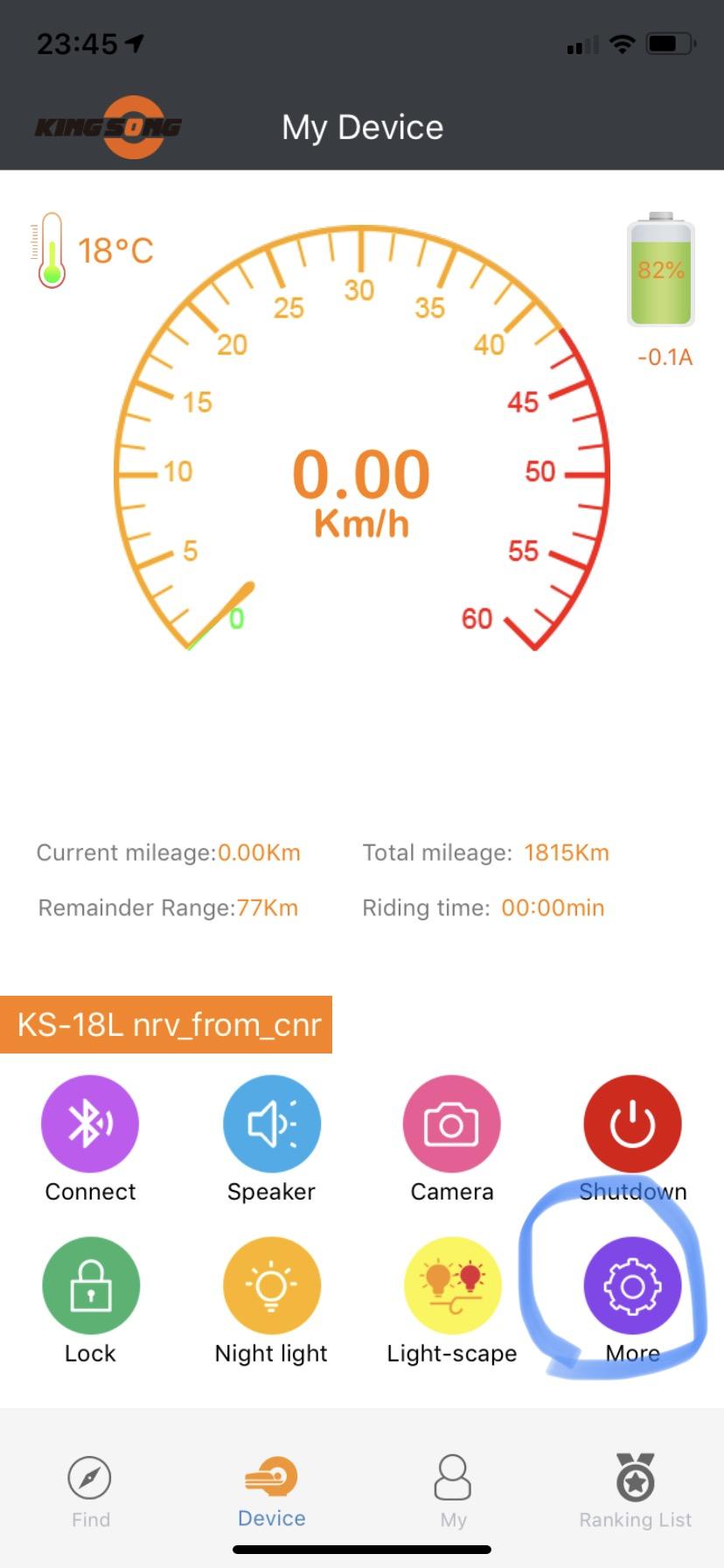The image size is (724, 1568).
Task: Hit the red Shutdown button
Action: tap(632, 1124)
